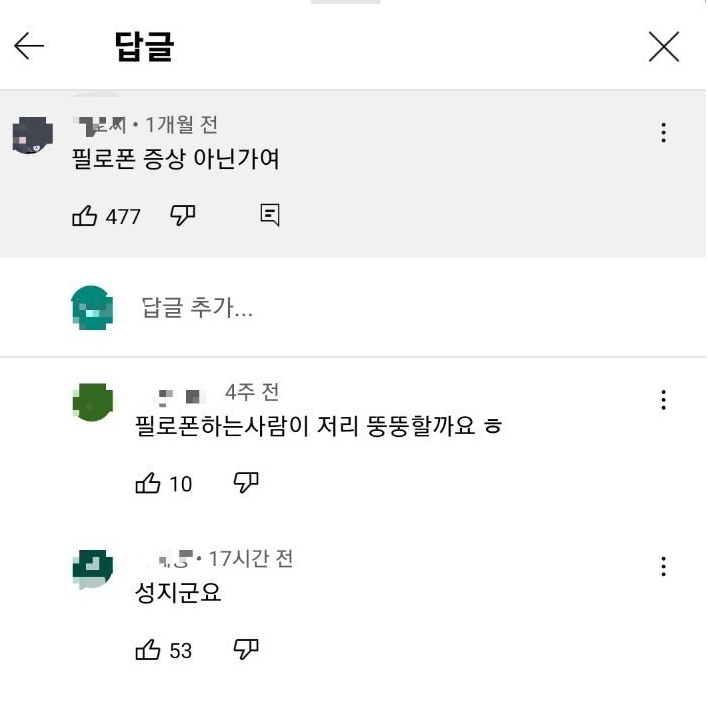Image resolution: width=708 pixels, height=710 pixels.
Task: Go back from the 답글 screen
Action: click(x=30, y=46)
